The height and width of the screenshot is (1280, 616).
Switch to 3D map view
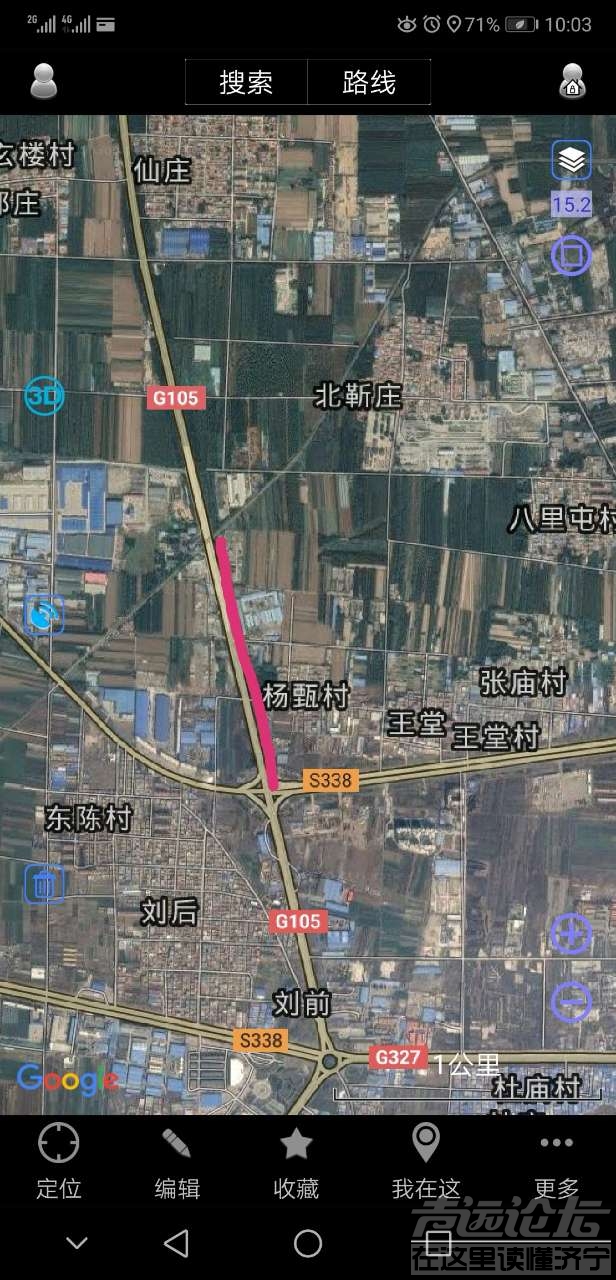pyautogui.click(x=44, y=397)
